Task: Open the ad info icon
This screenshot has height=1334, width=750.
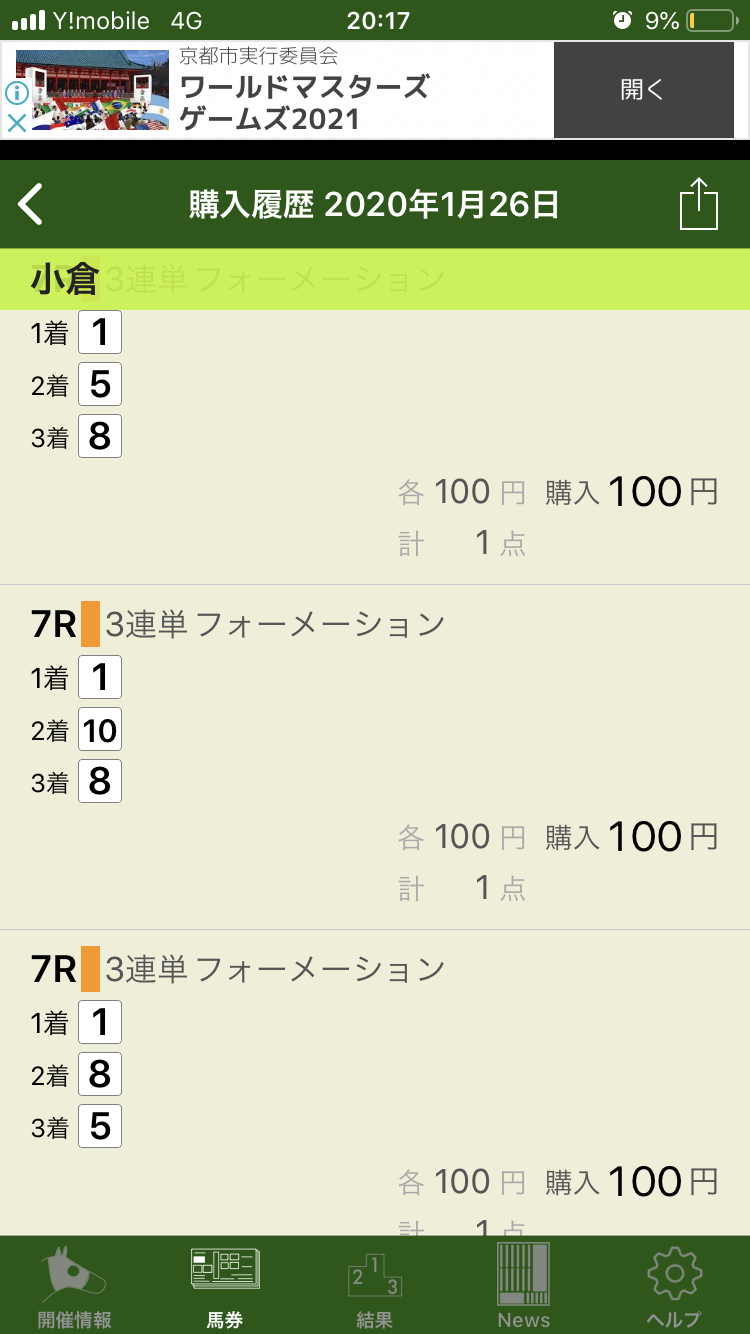Action: 17,94
